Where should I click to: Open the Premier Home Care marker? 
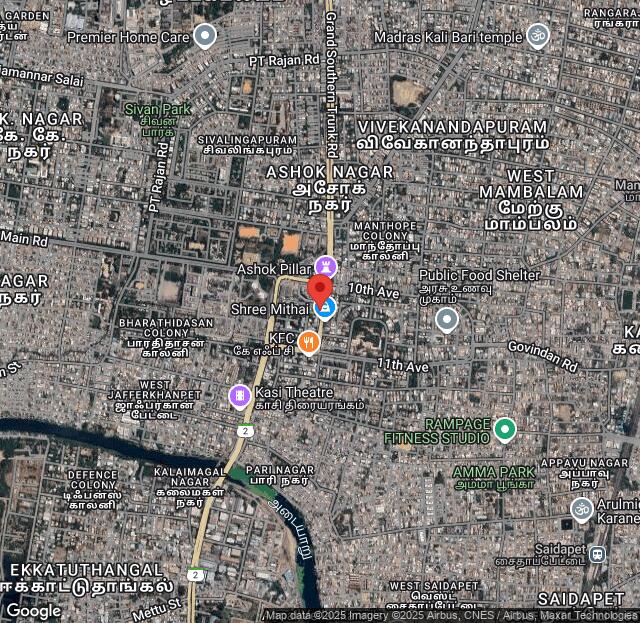(x=205, y=37)
